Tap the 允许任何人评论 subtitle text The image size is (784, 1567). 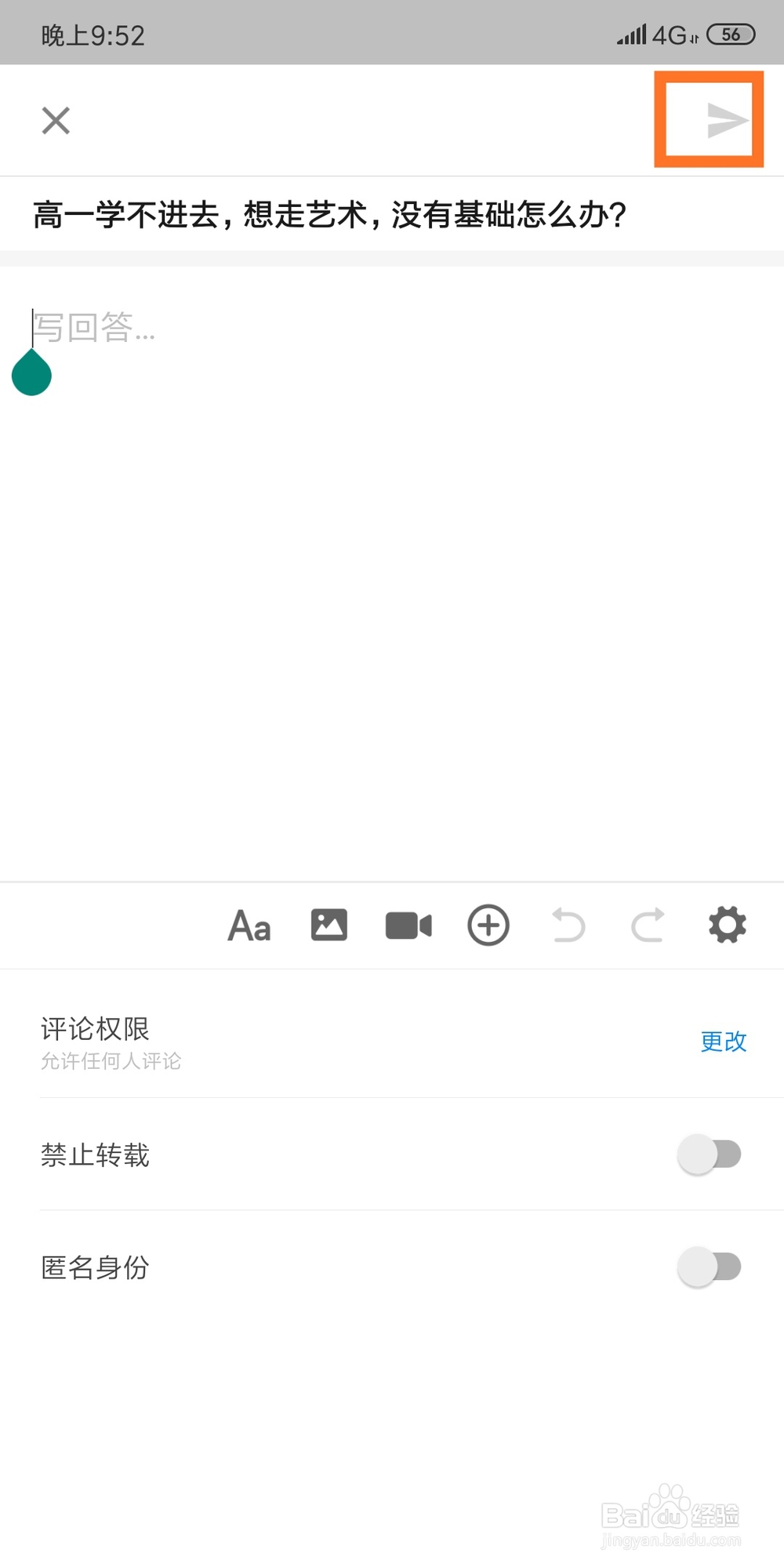coord(111,1061)
